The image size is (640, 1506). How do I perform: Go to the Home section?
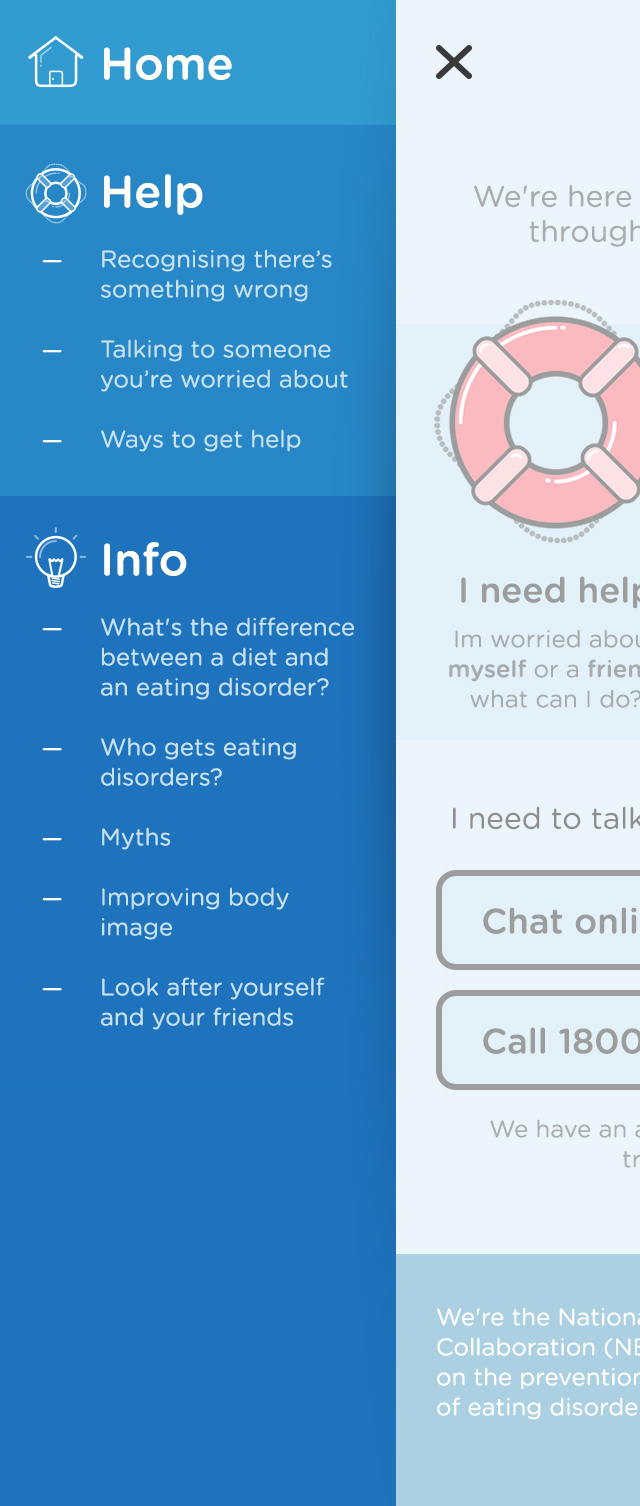(165, 64)
